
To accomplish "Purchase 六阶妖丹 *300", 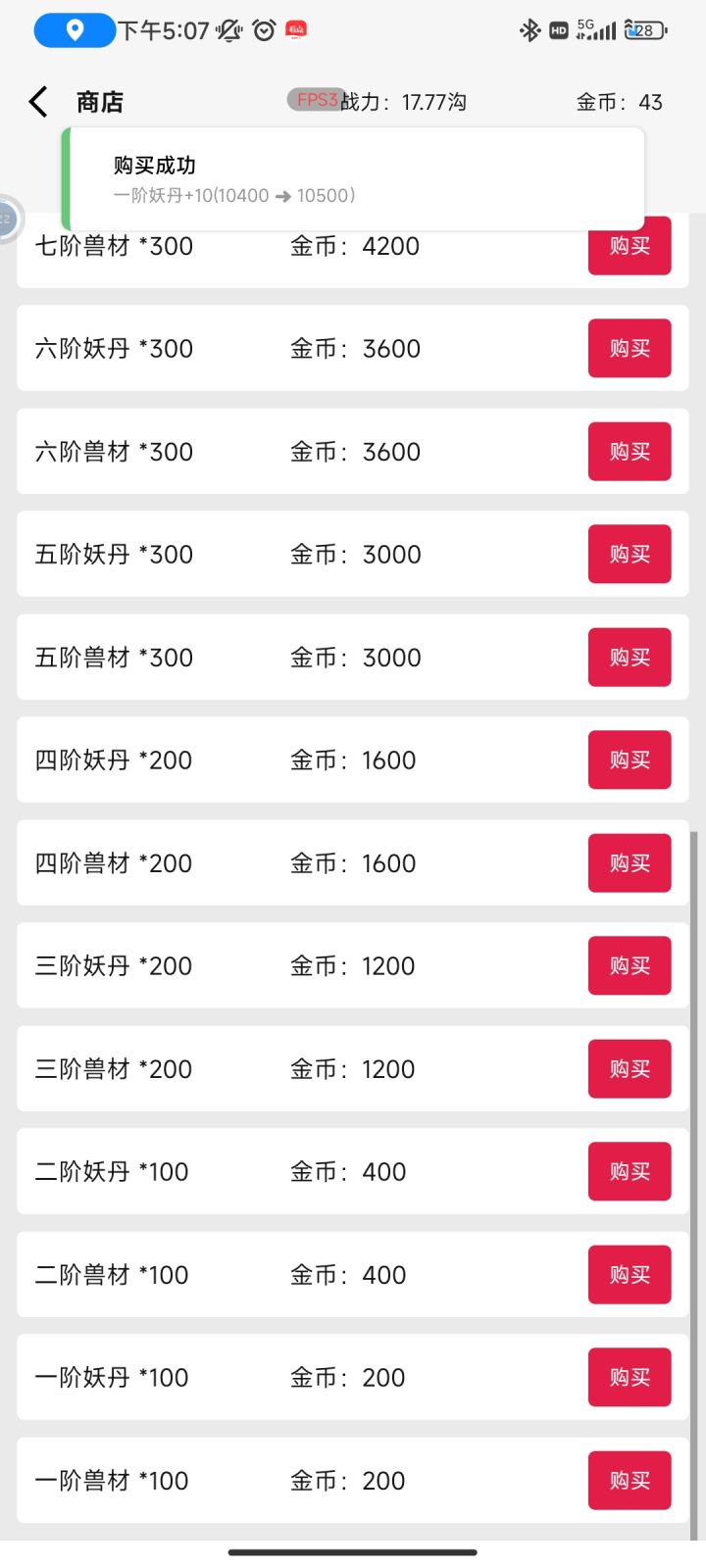I will click(630, 348).
